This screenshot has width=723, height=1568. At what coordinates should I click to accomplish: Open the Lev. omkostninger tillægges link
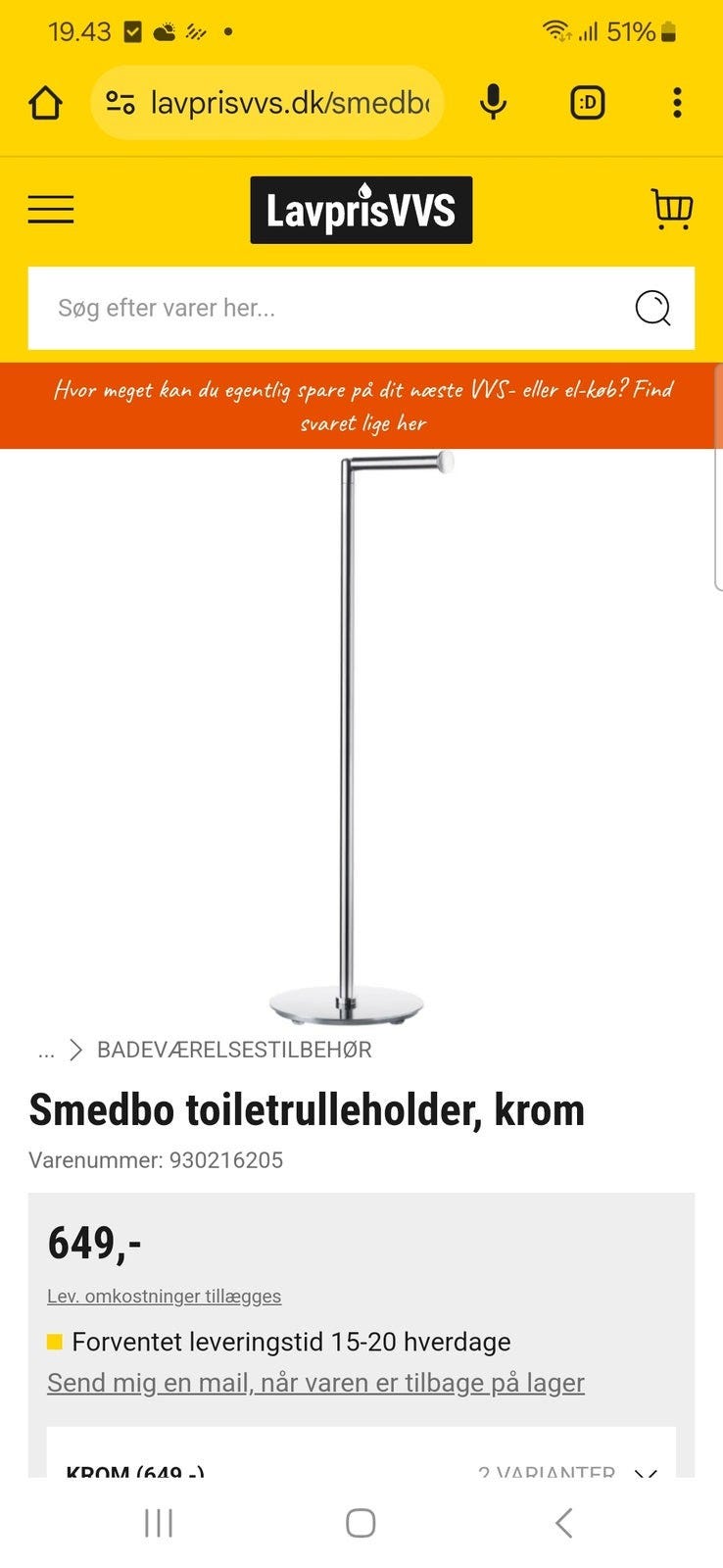[x=163, y=1296]
